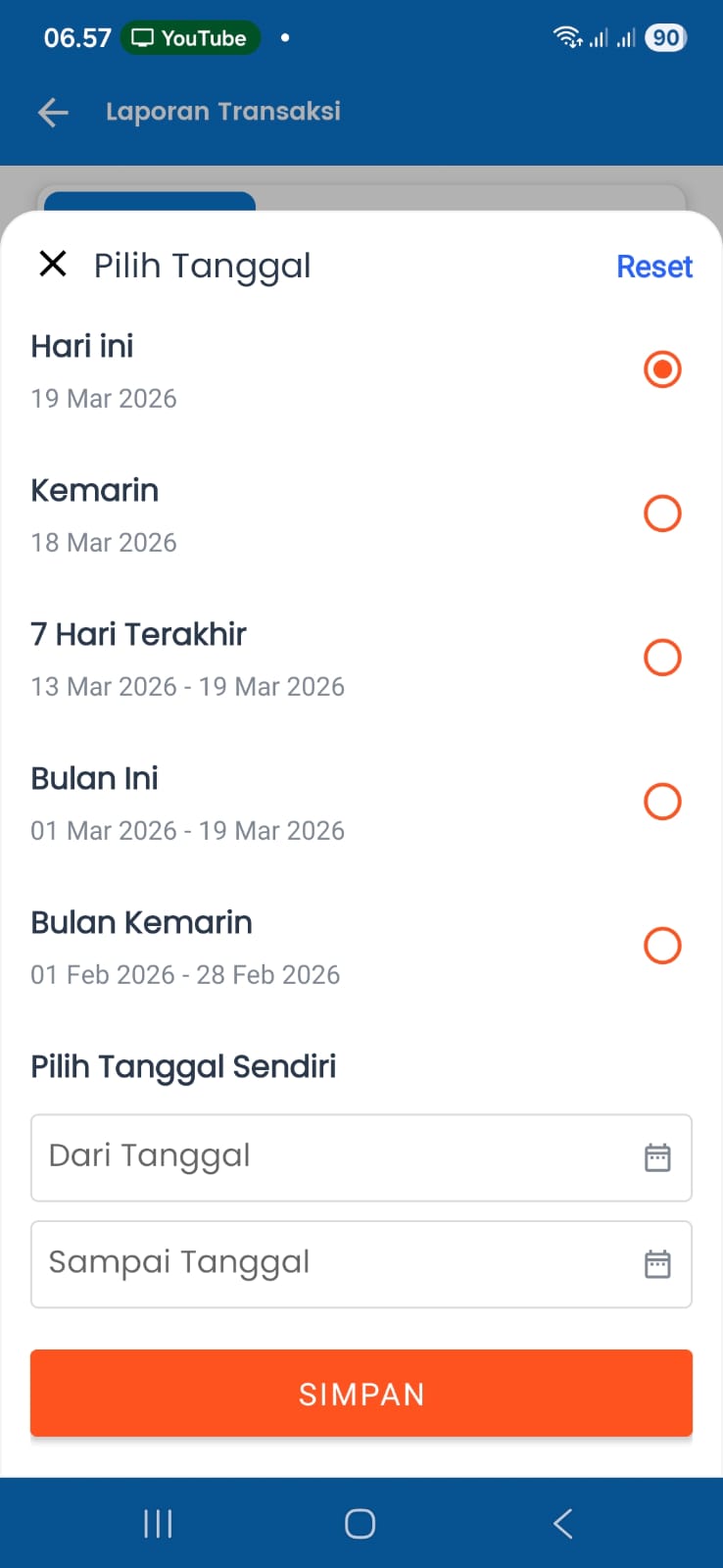Image resolution: width=723 pixels, height=1568 pixels.
Task: Tap the back arrow on Laporan Transaksi
Action: click(x=52, y=112)
